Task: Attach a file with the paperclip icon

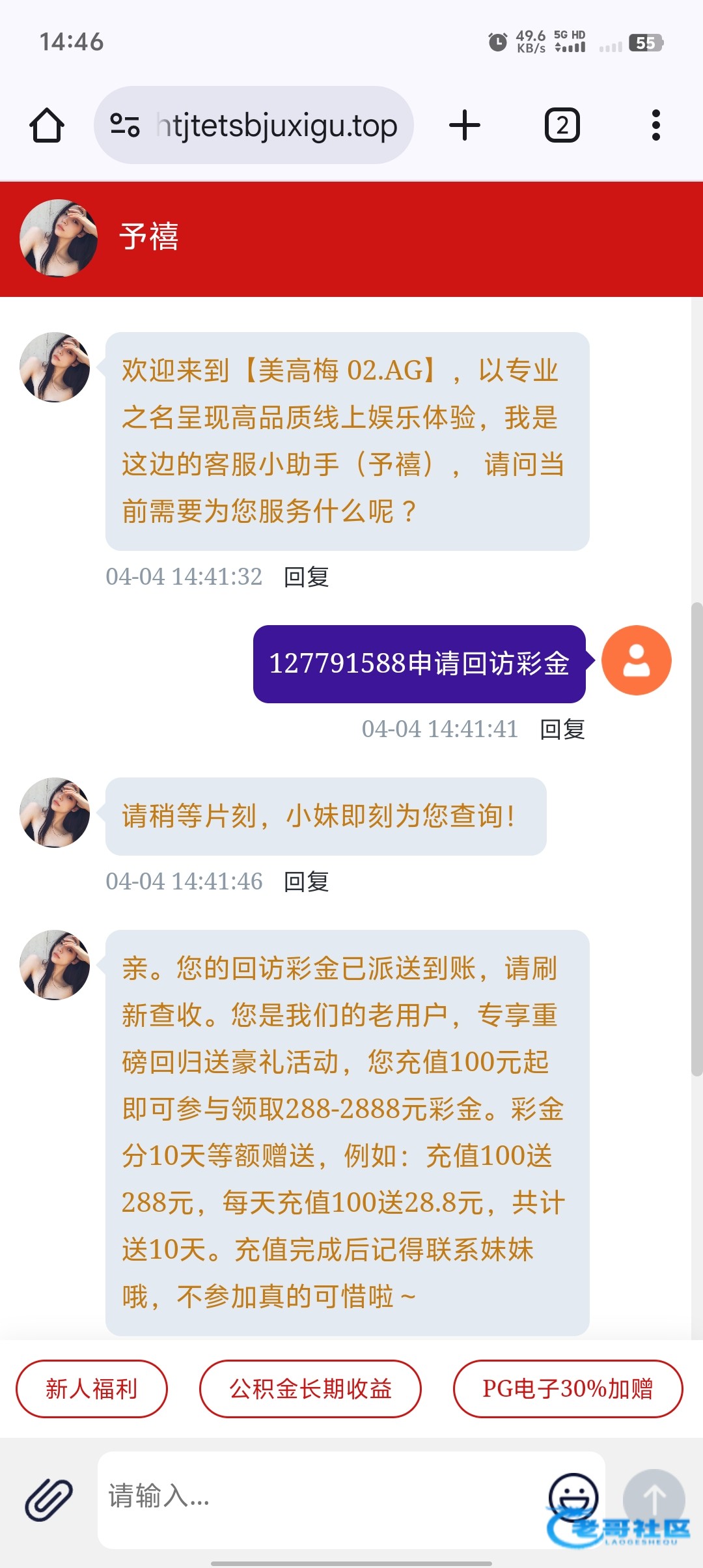Action: coord(49,1499)
